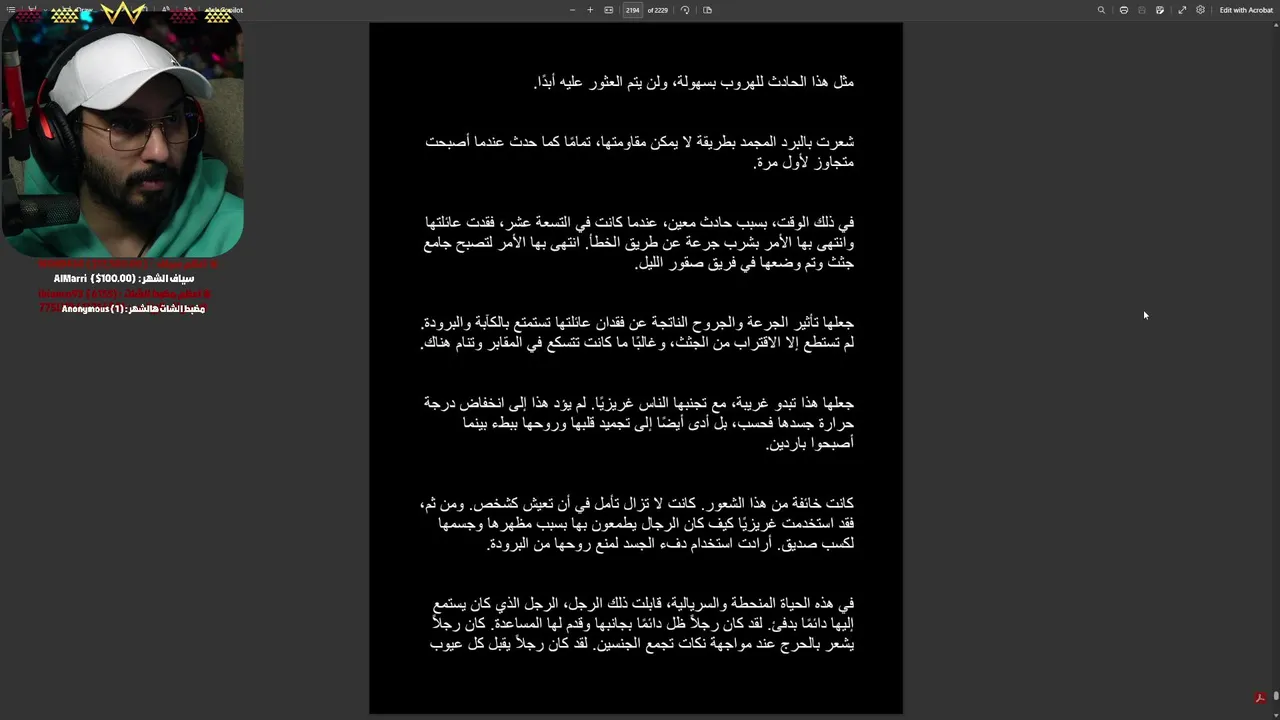This screenshot has height=720, width=1280.
Task: Enter full screen mode
Action: coord(1182,10)
